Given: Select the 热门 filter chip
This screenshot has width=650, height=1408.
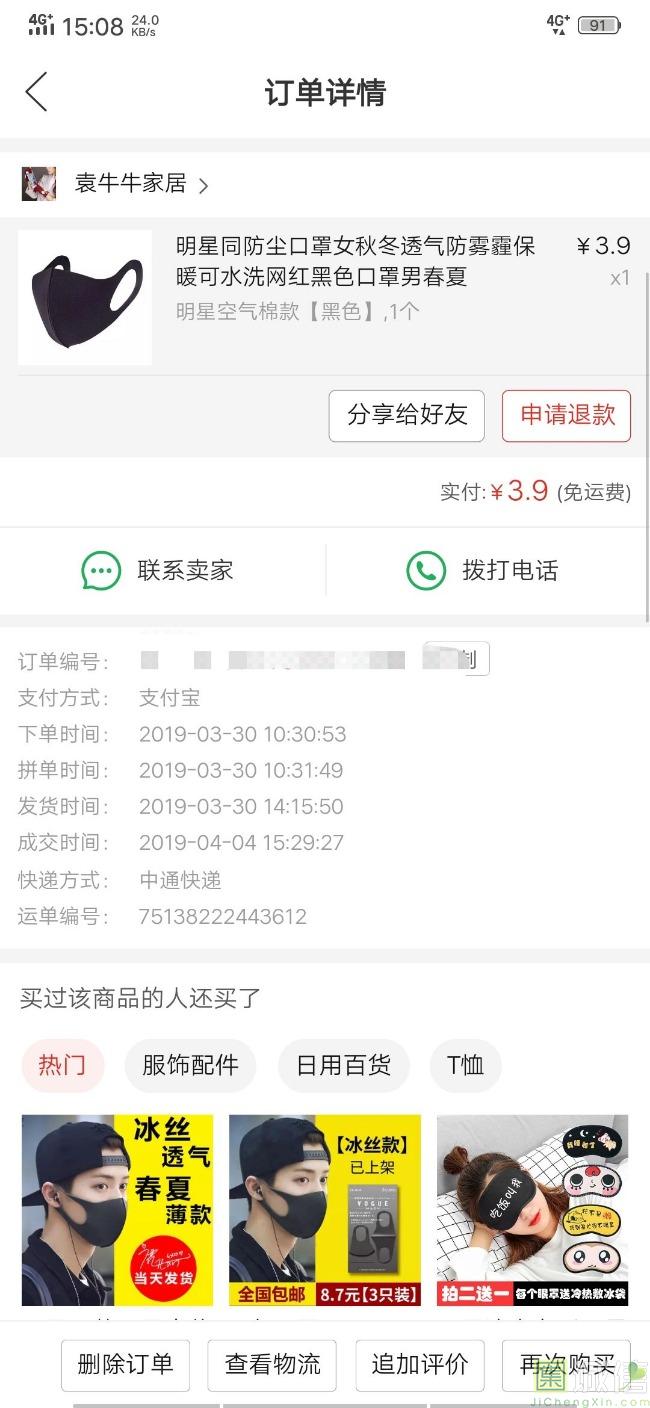Looking at the screenshot, I should [x=62, y=1065].
